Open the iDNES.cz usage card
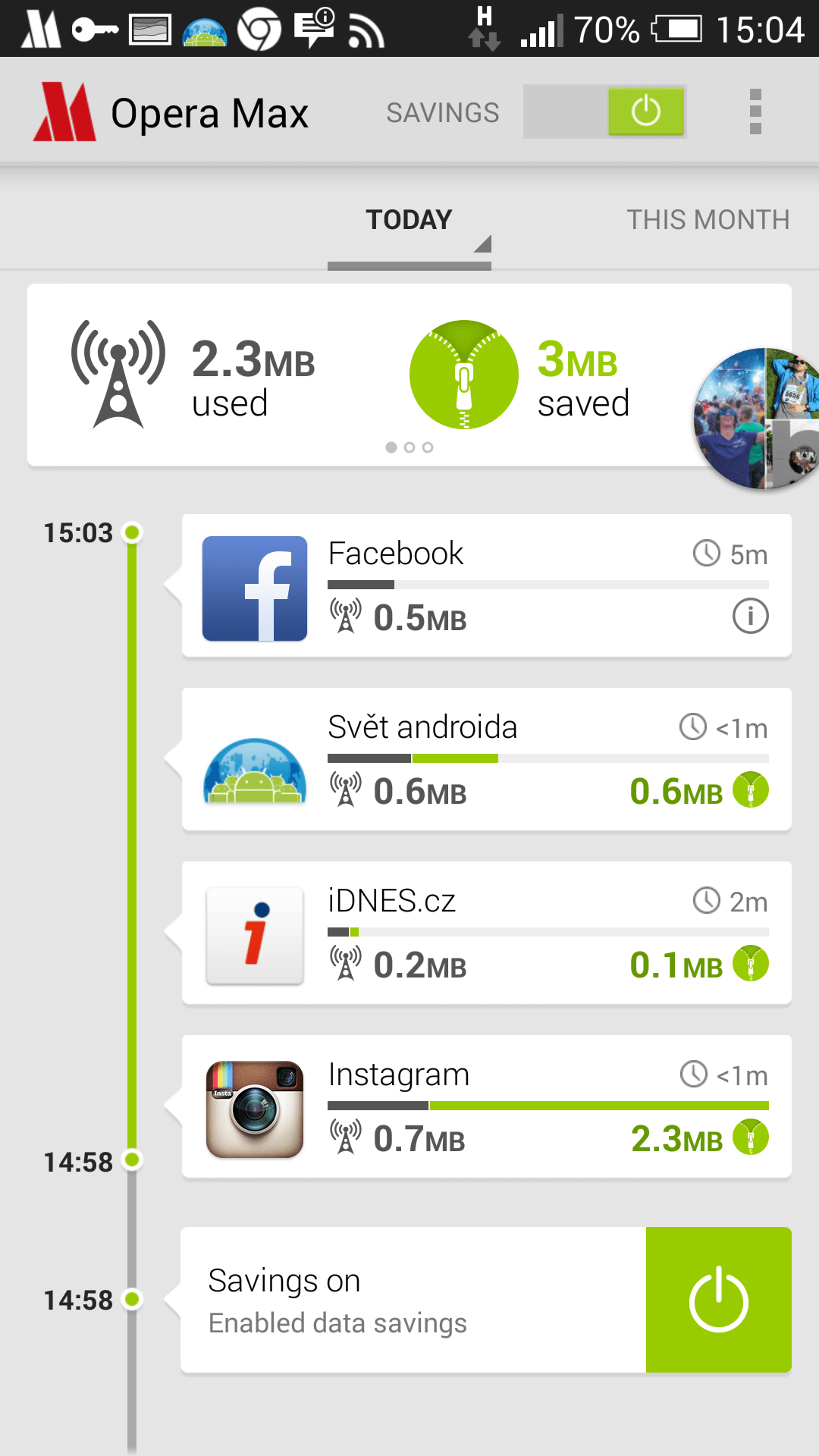This screenshot has height=1456, width=819. 485,933
